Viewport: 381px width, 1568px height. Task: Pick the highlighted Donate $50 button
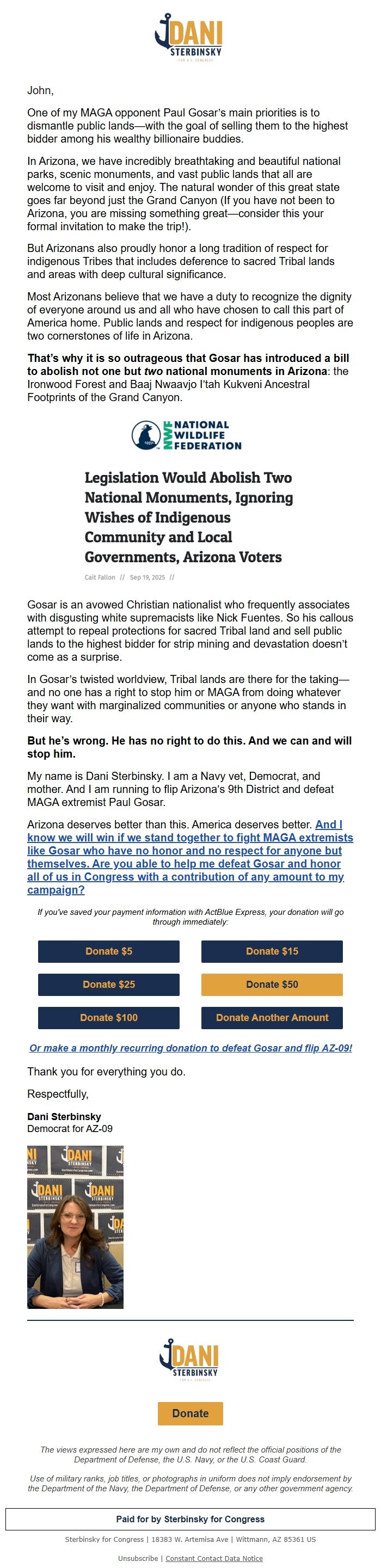pos(272,983)
